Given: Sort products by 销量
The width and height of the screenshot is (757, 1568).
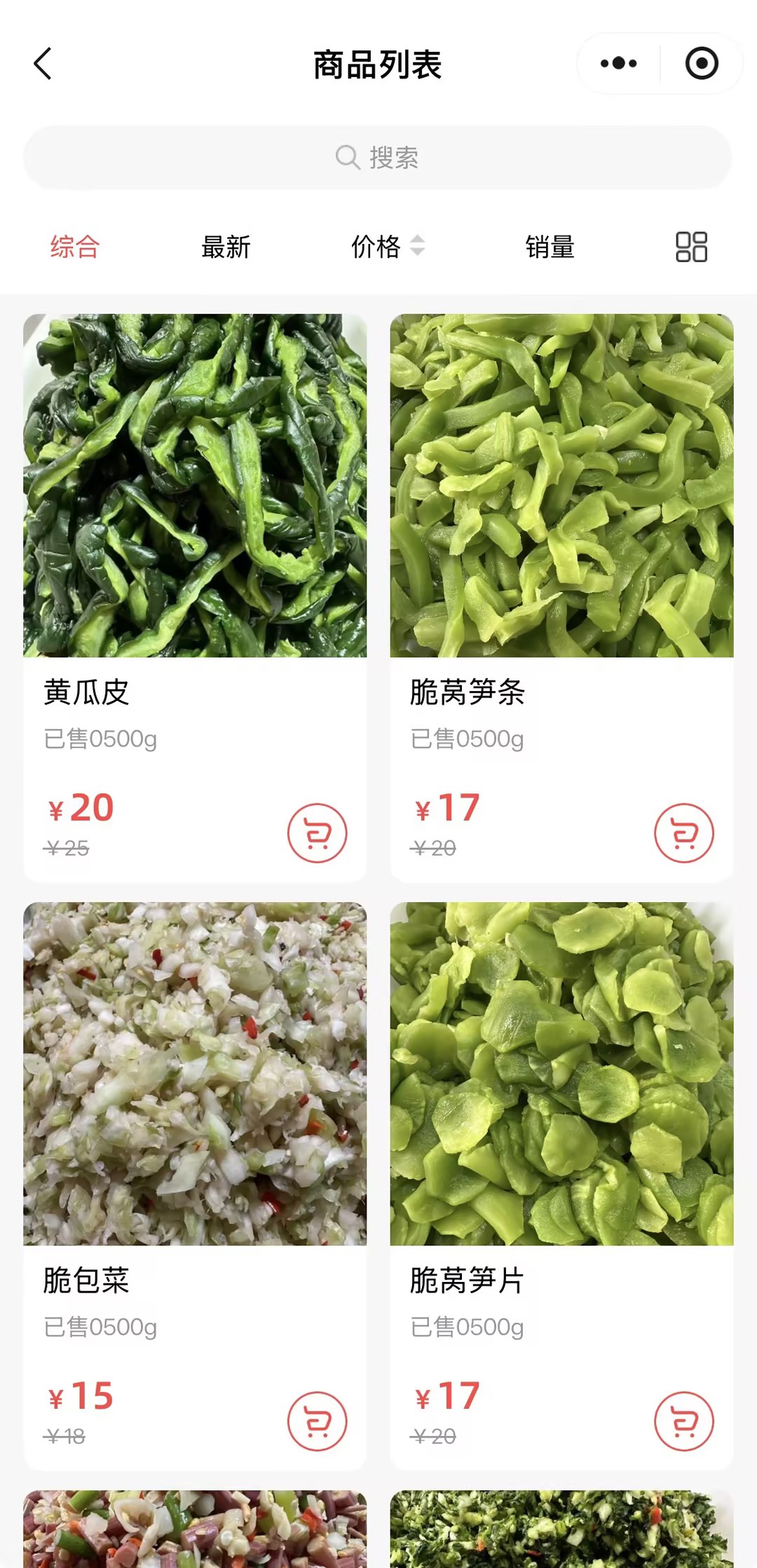Looking at the screenshot, I should click(x=550, y=247).
